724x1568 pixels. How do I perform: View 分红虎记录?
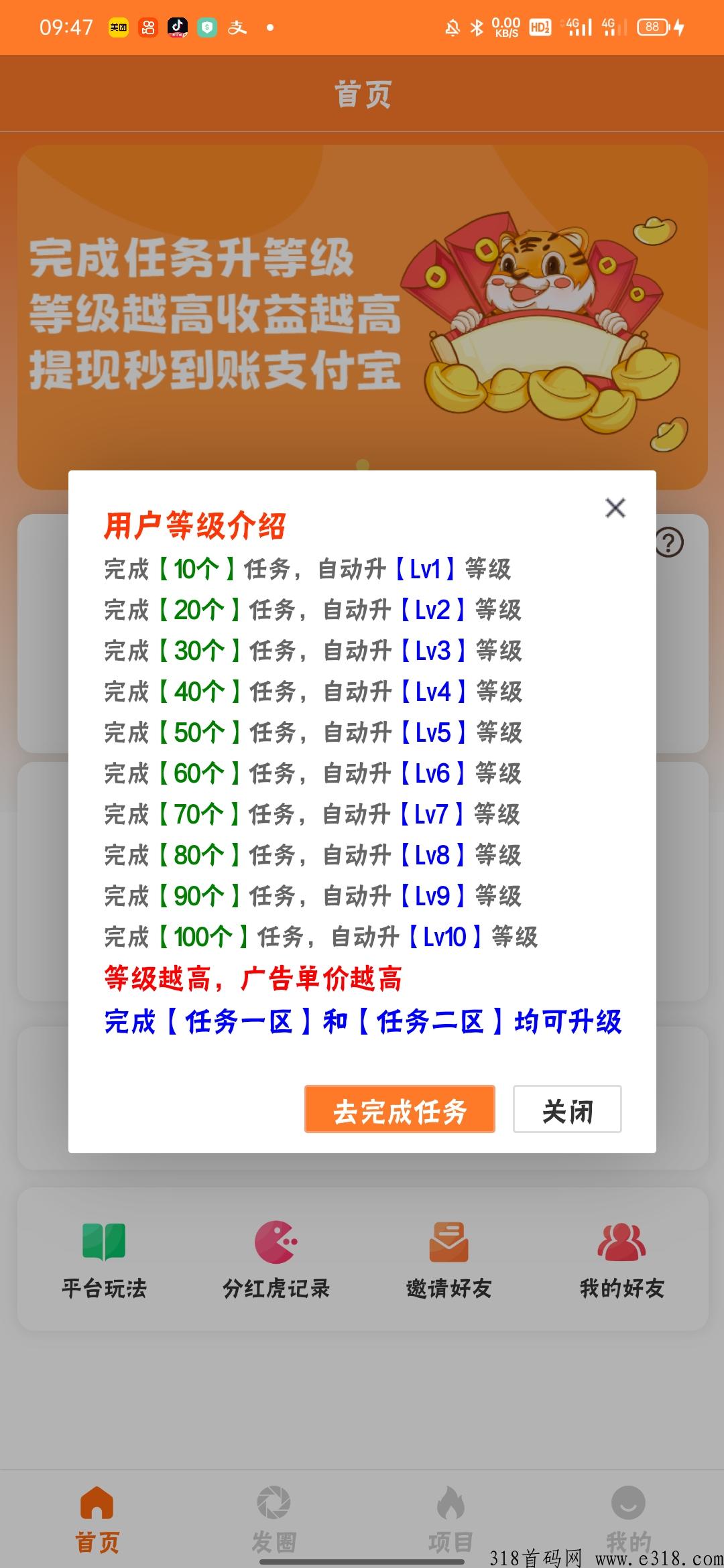[276, 1260]
